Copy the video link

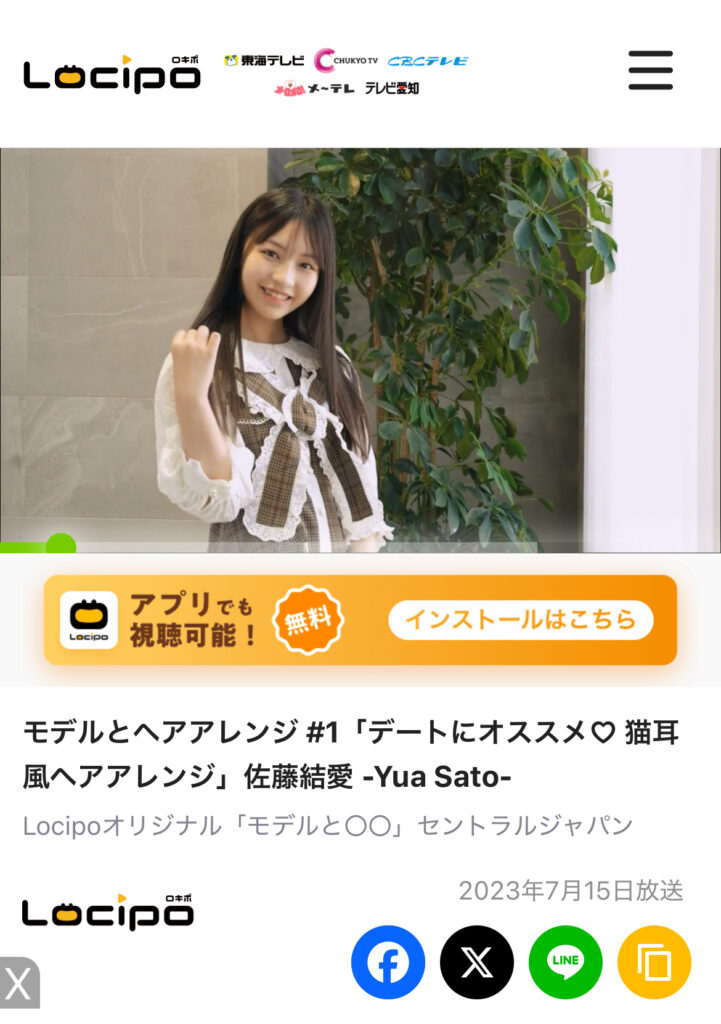point(654,963)
